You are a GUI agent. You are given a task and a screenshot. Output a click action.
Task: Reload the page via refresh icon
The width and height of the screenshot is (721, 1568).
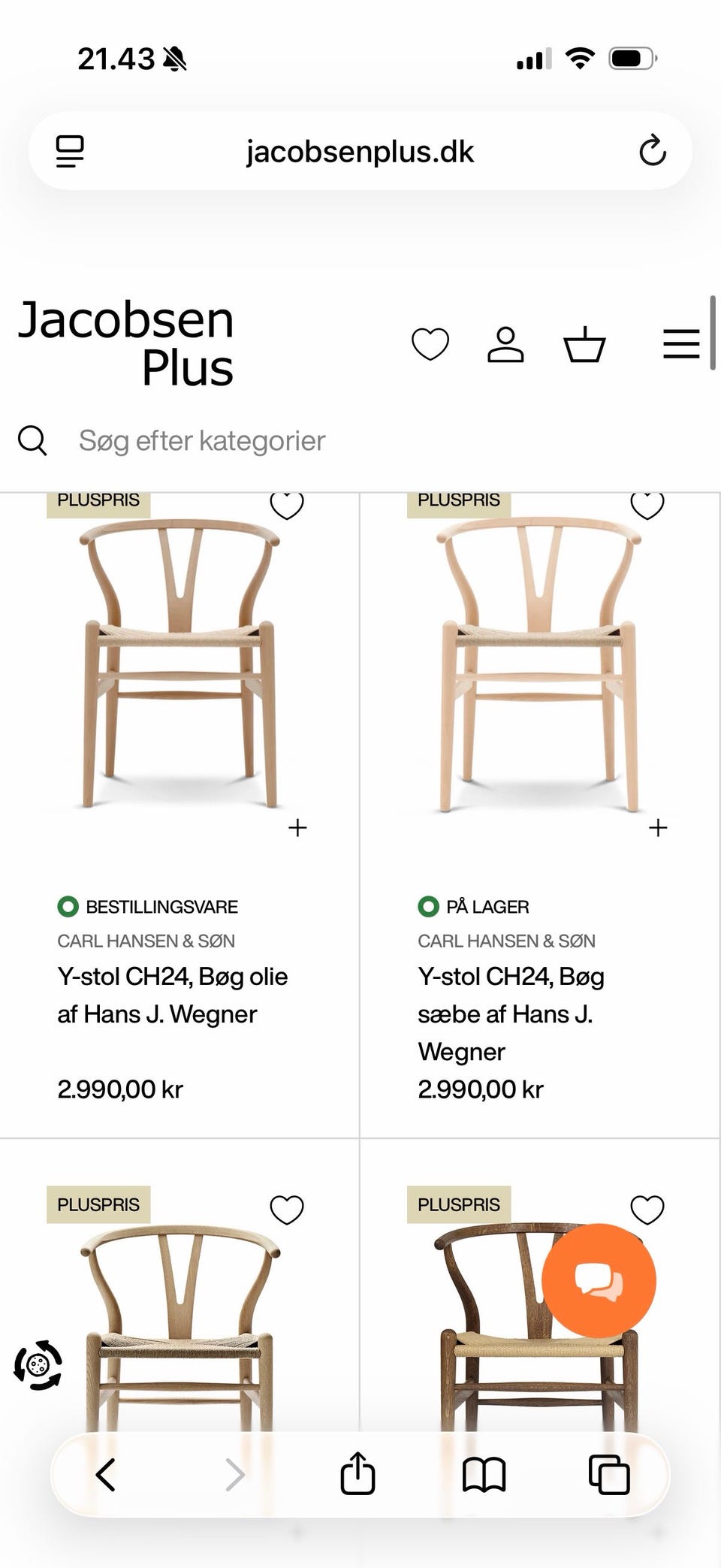coord(653,150)
